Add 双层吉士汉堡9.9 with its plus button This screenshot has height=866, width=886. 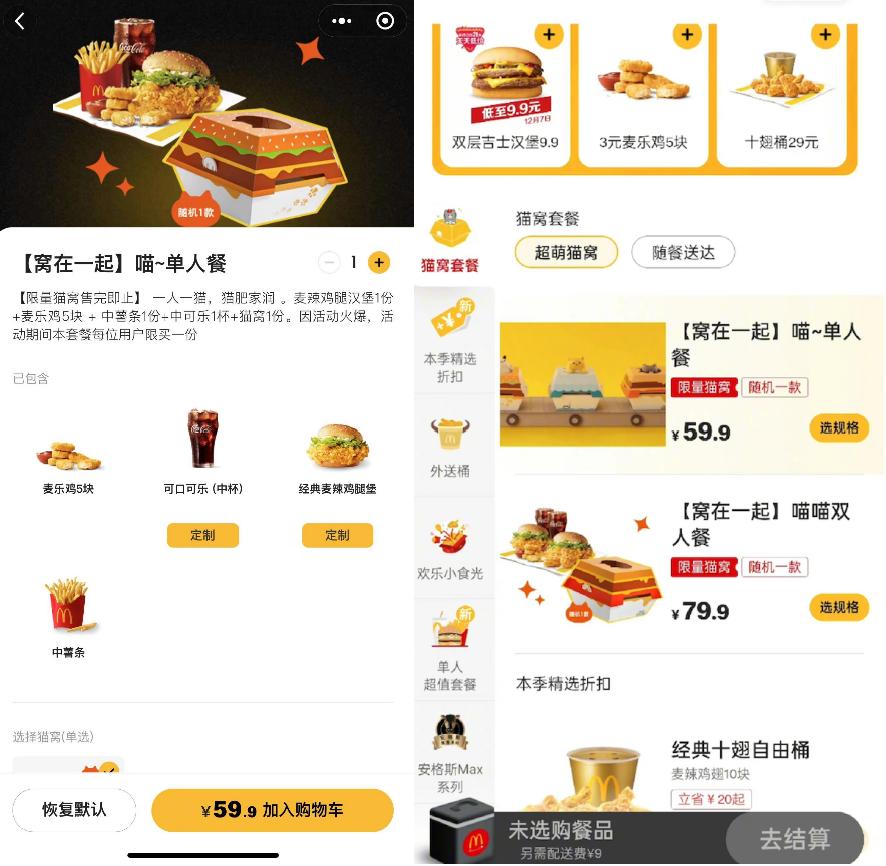click(x=548, y=36)
